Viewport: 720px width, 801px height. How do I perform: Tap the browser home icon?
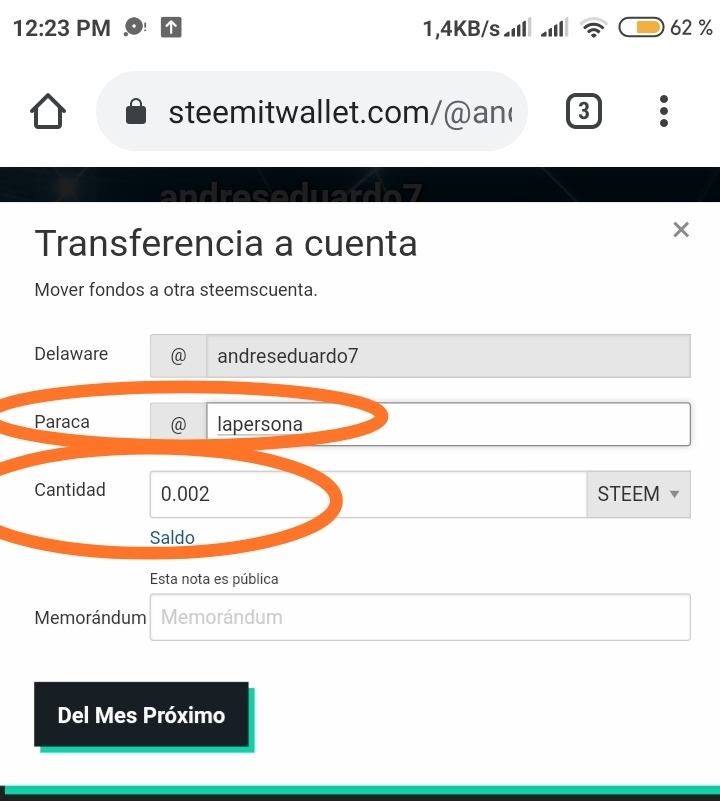point(48,111)
